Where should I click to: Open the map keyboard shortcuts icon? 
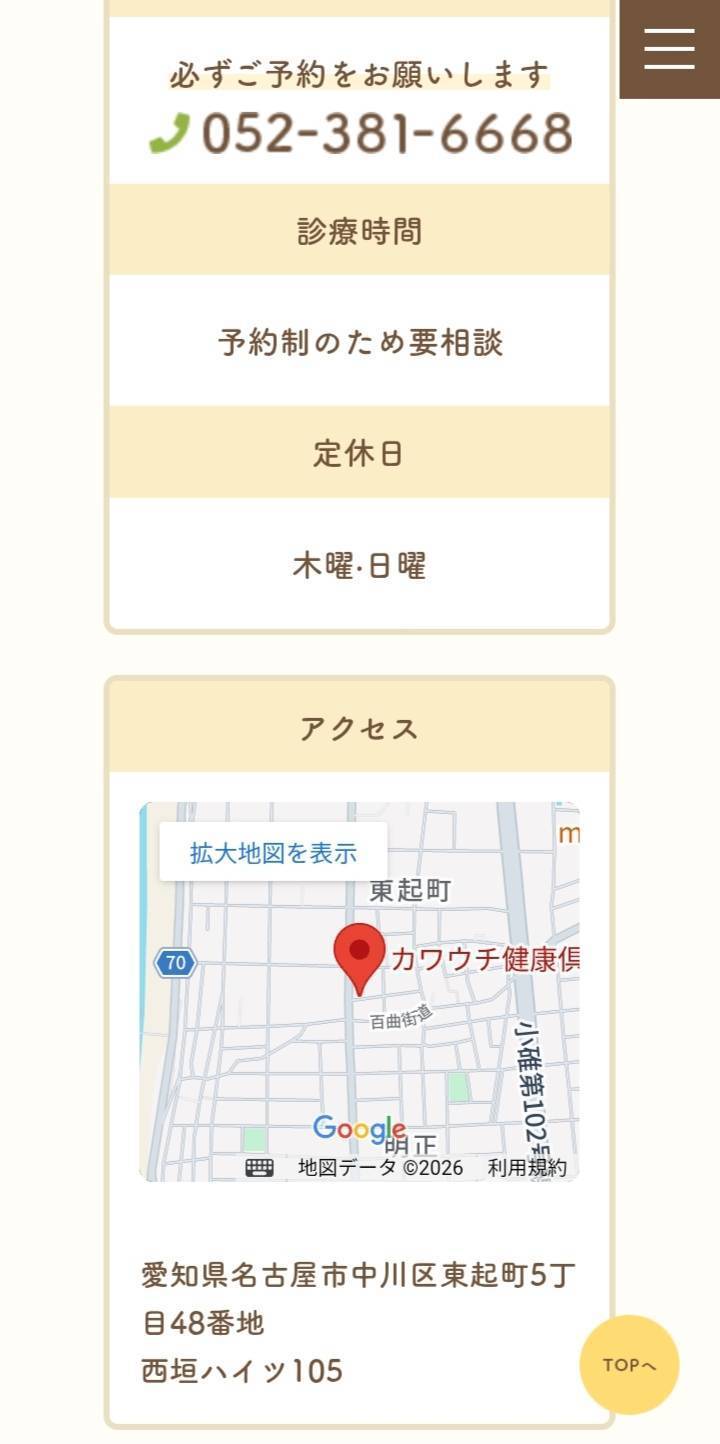(259, 1168)
